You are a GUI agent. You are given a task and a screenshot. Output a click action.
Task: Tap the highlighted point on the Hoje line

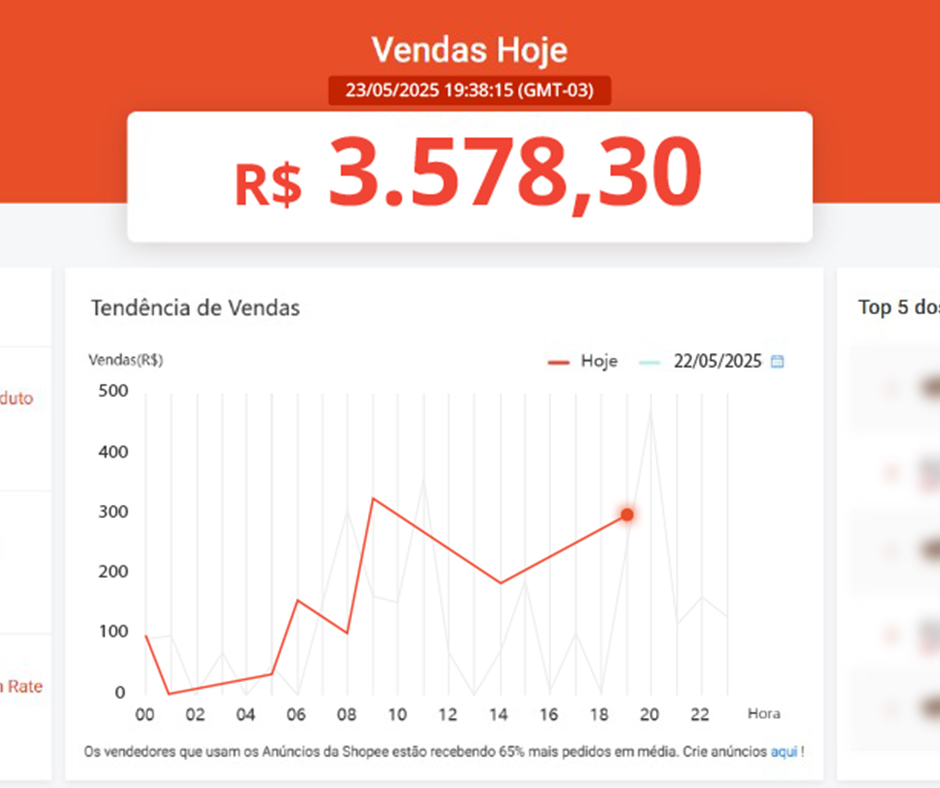tap(627, 515)
